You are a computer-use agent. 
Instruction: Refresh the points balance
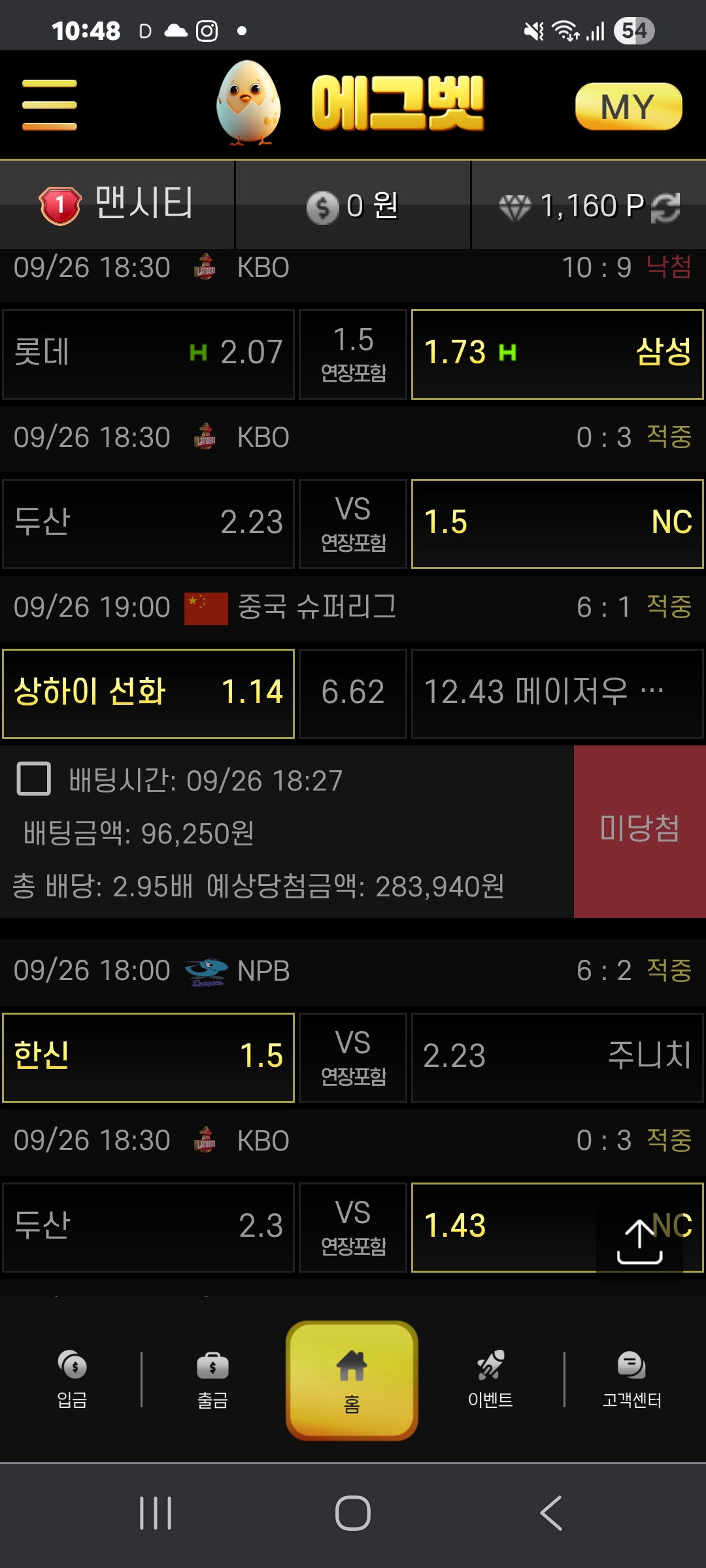pos(666,207)
